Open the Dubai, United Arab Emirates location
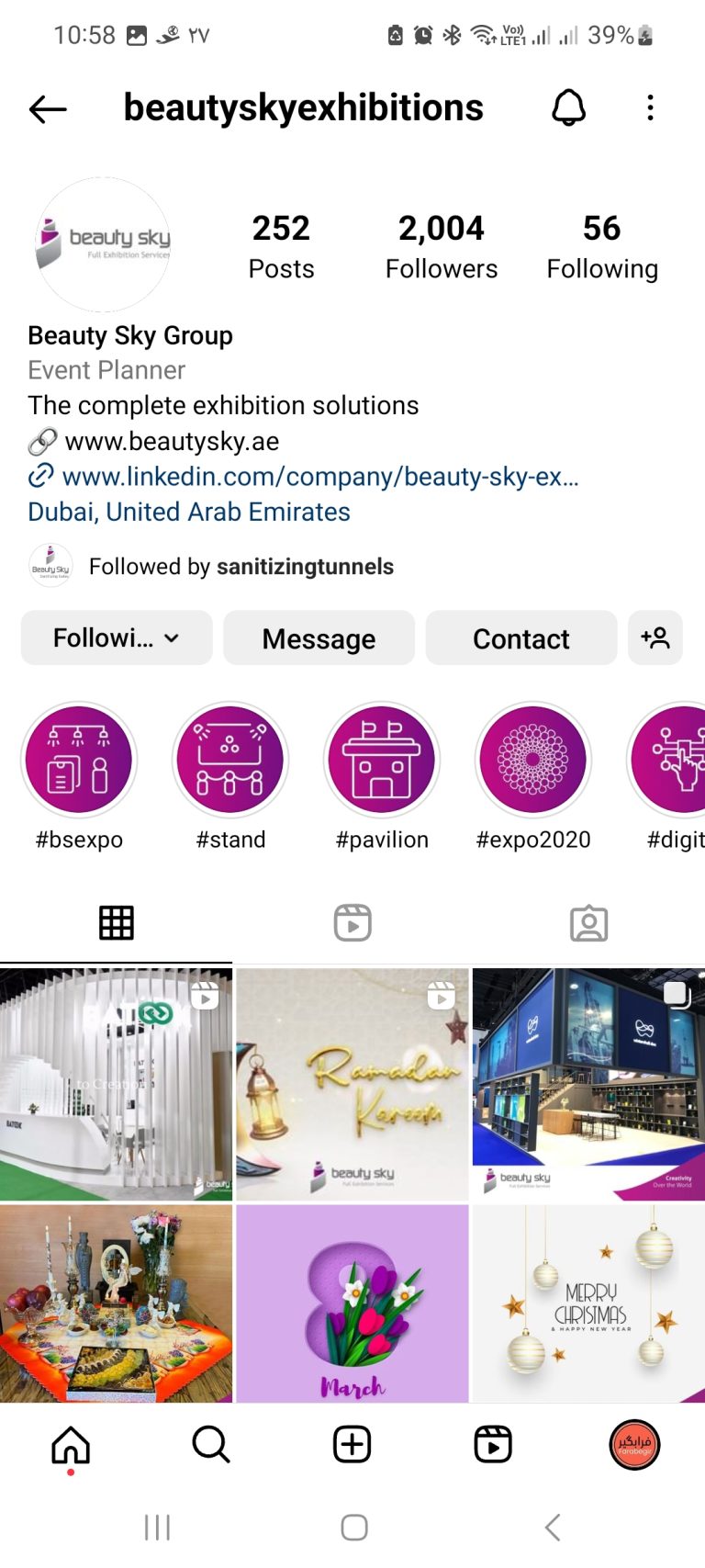The width and height of the screenshot is (705, 1568). pyautogui.click(x=189, y=512)
